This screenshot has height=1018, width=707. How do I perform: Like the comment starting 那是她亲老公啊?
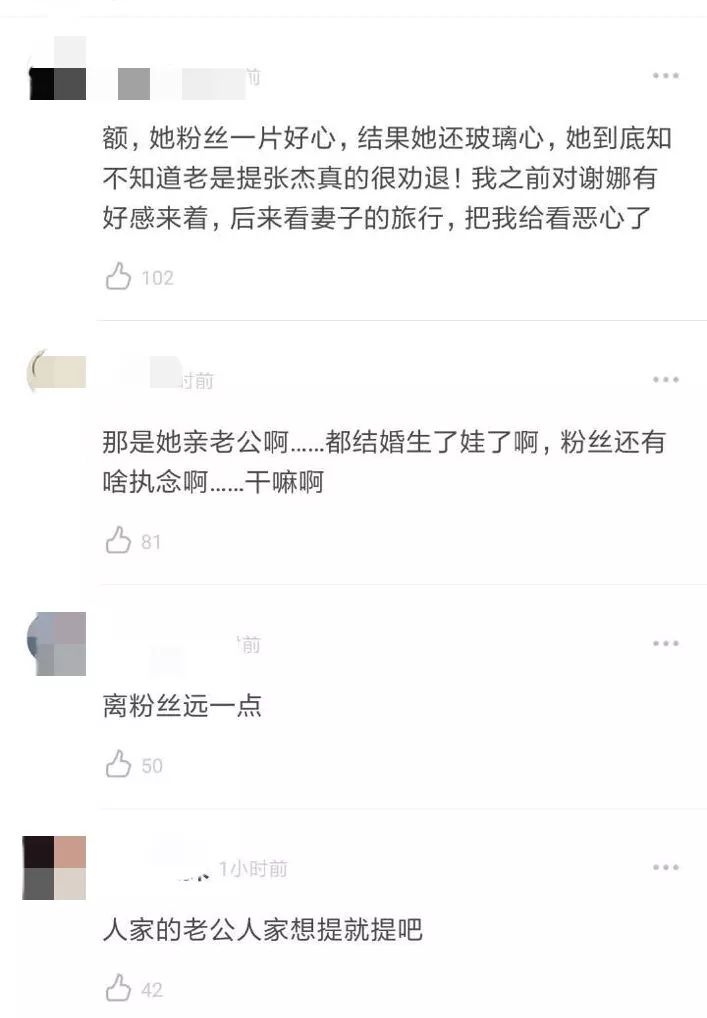coord(119,541)
